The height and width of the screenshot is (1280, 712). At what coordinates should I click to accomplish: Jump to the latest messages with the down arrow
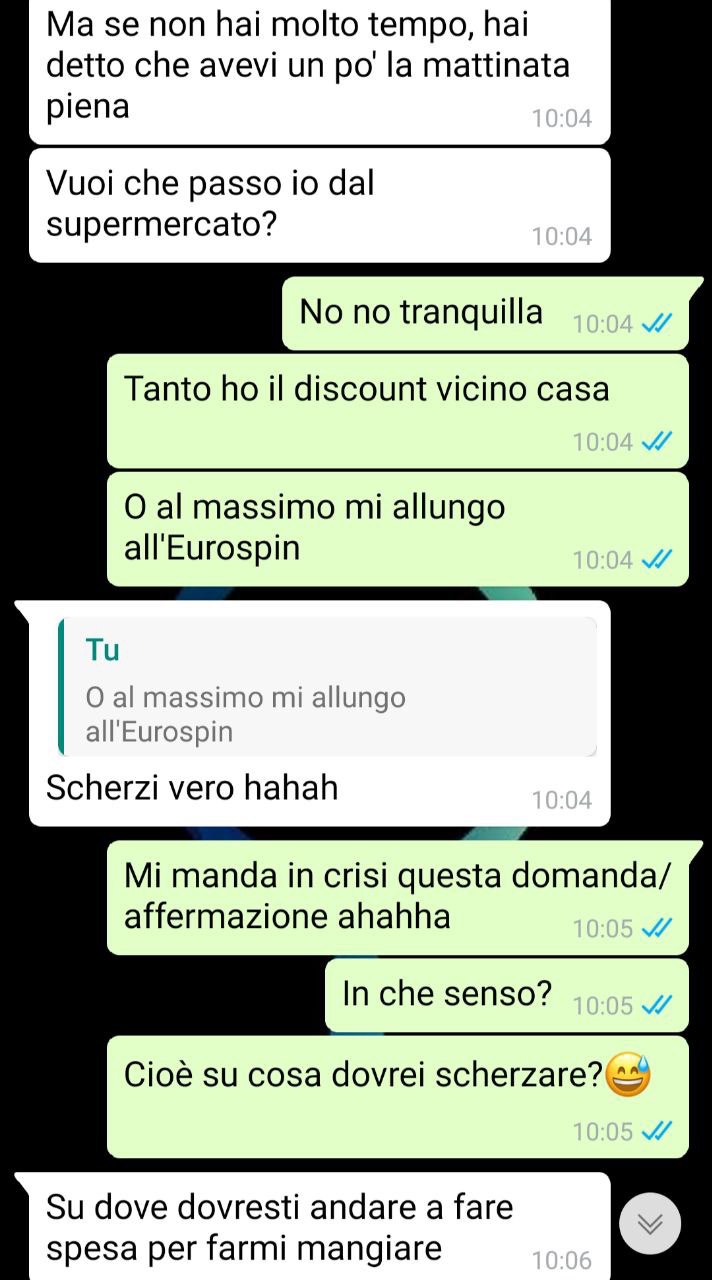(650, 1224)
